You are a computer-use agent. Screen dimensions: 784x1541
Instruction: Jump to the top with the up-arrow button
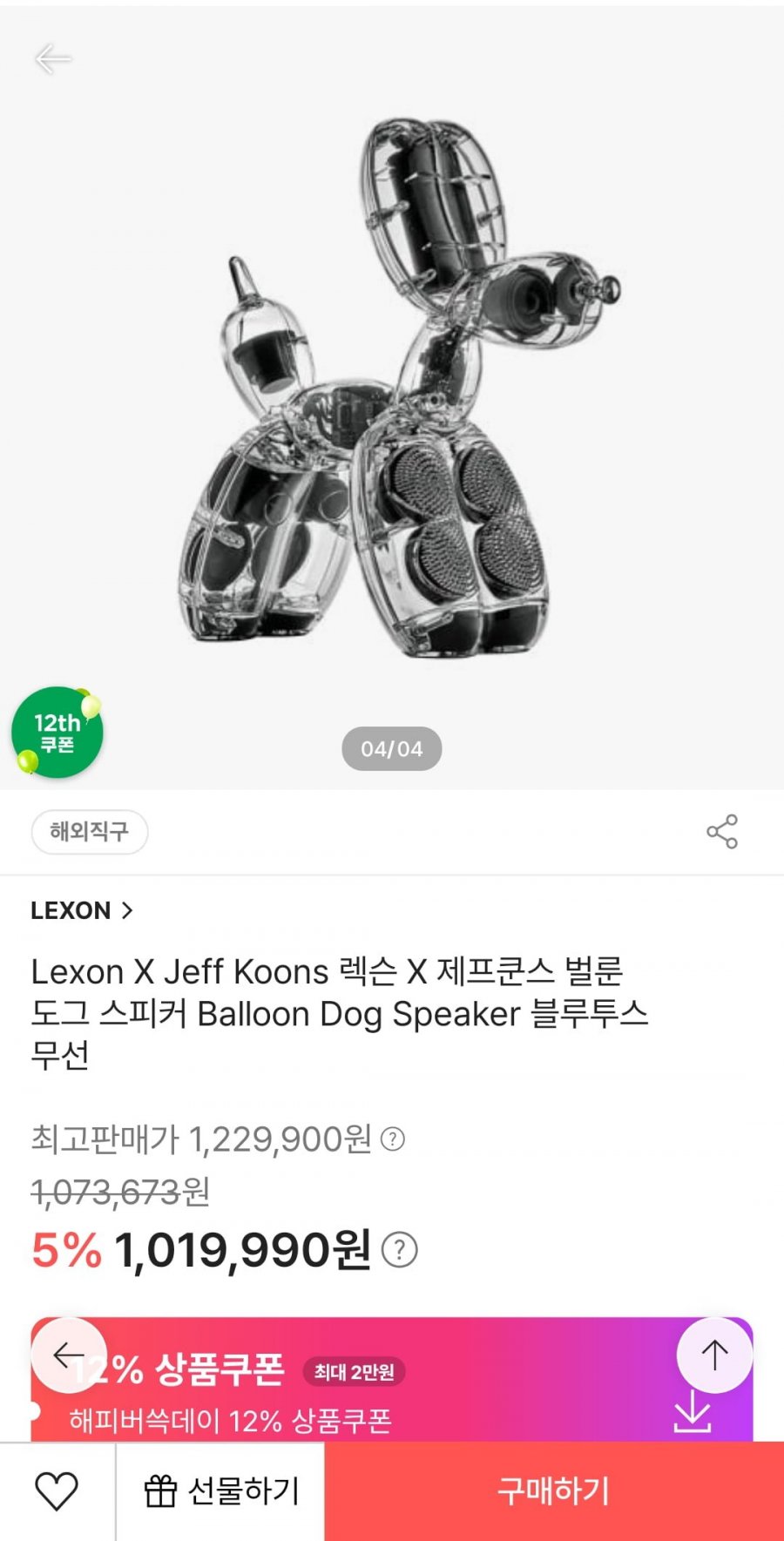pos(714,1355)
